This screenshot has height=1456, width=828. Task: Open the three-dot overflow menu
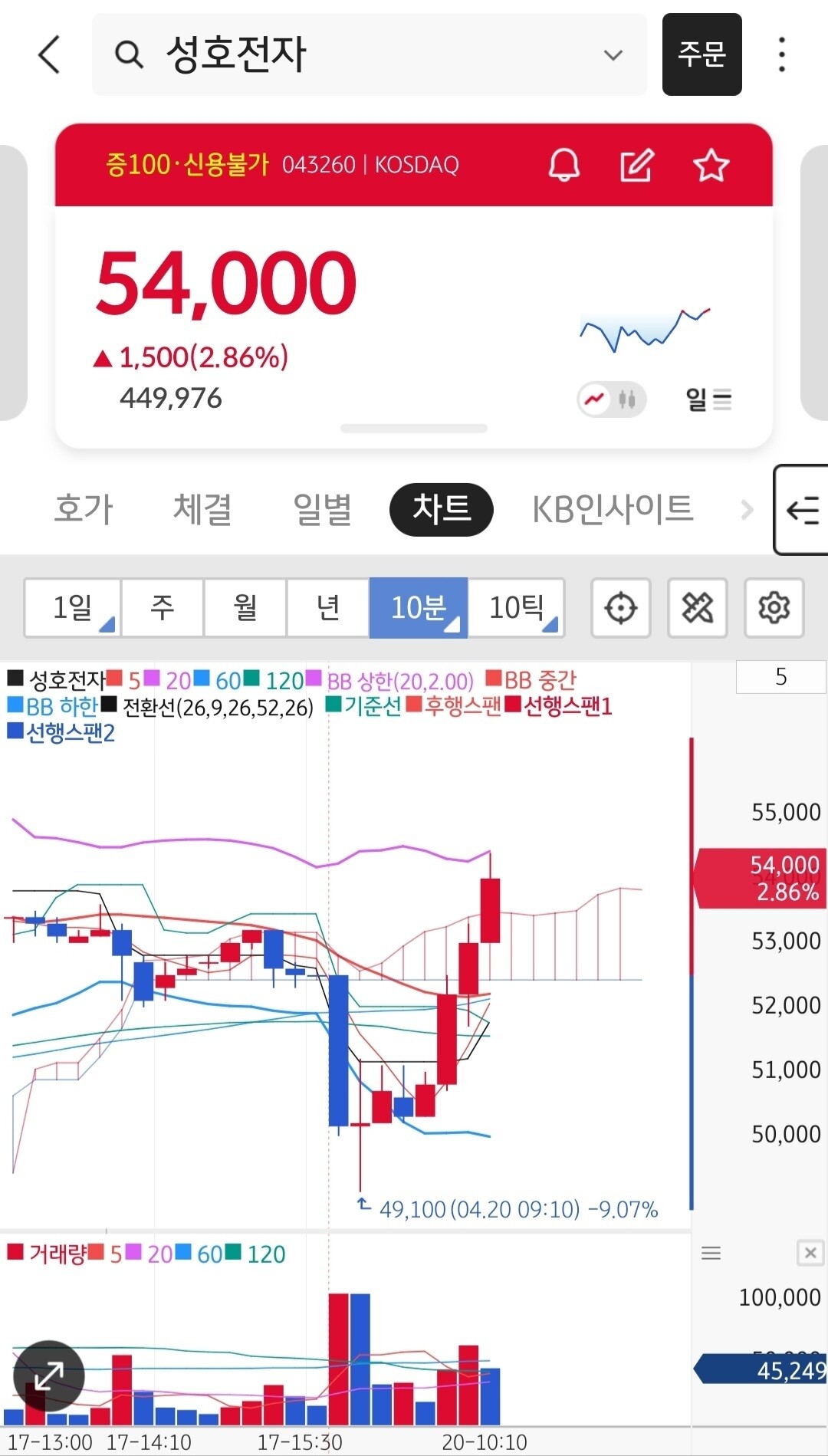coord(781,55)
